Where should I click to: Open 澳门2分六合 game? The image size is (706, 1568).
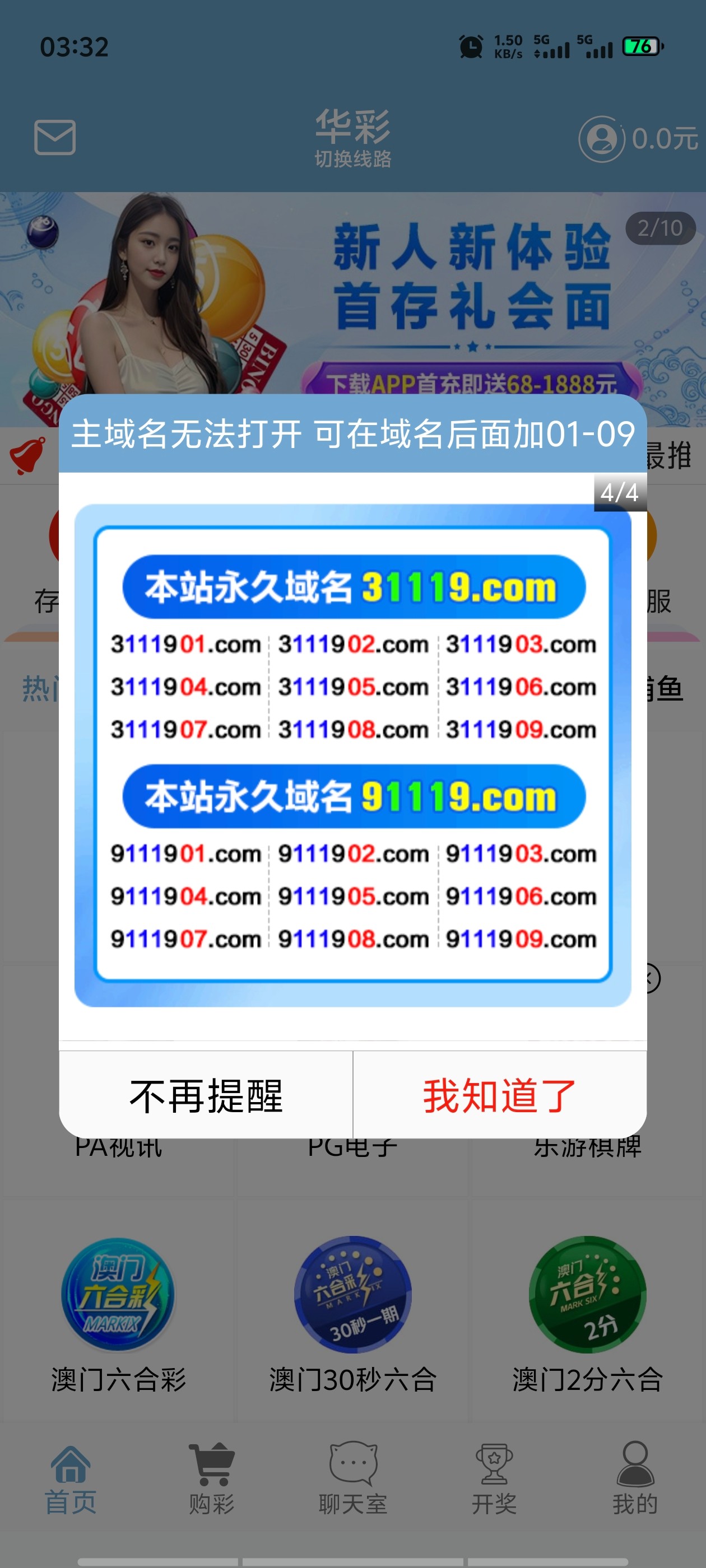587,1314
